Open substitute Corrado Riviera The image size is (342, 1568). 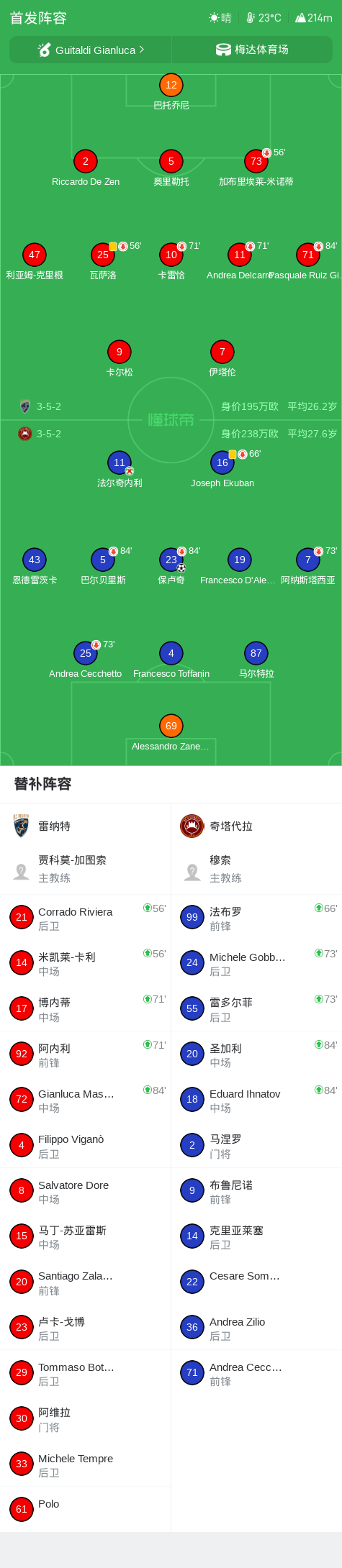click(x=86, y=918)
